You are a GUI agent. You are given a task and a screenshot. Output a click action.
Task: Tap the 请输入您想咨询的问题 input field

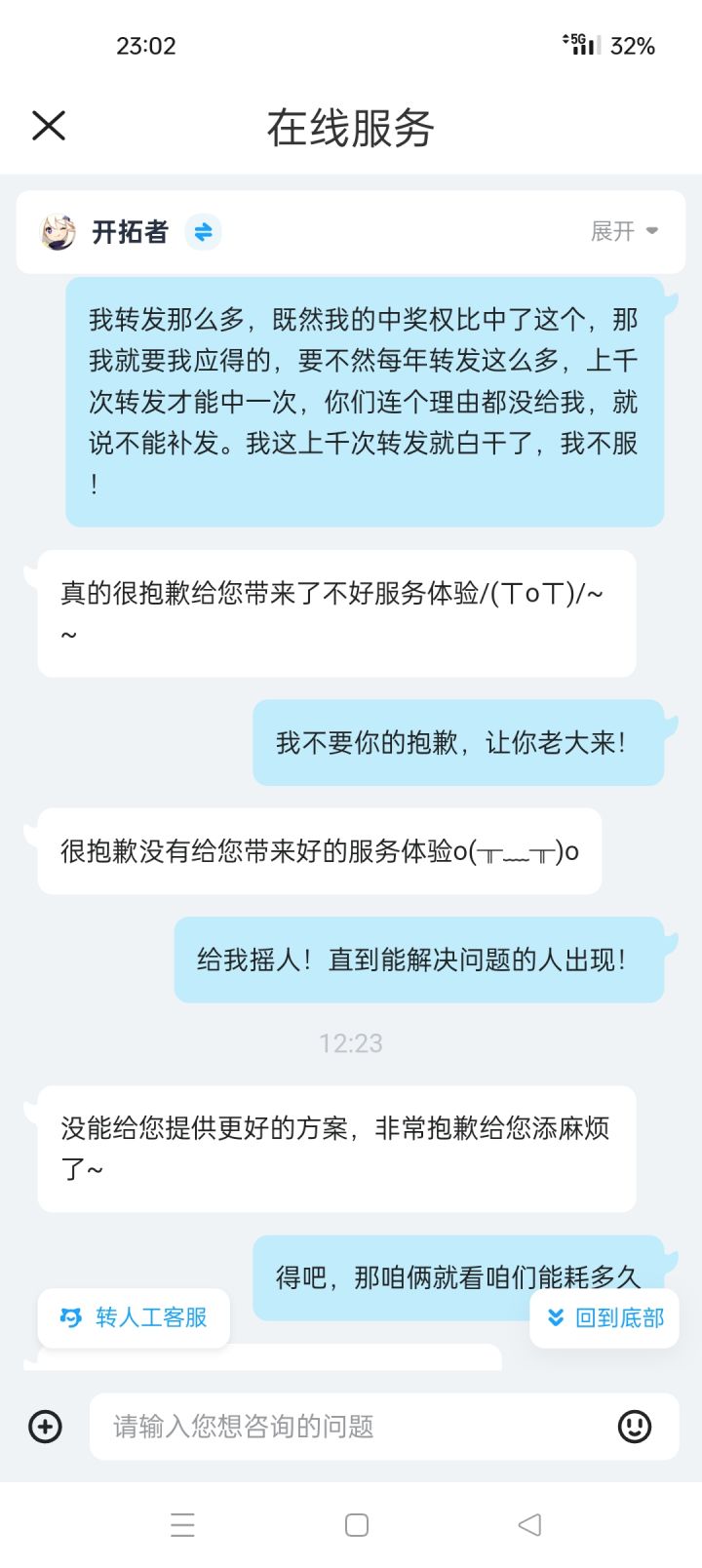[341, 1427]
